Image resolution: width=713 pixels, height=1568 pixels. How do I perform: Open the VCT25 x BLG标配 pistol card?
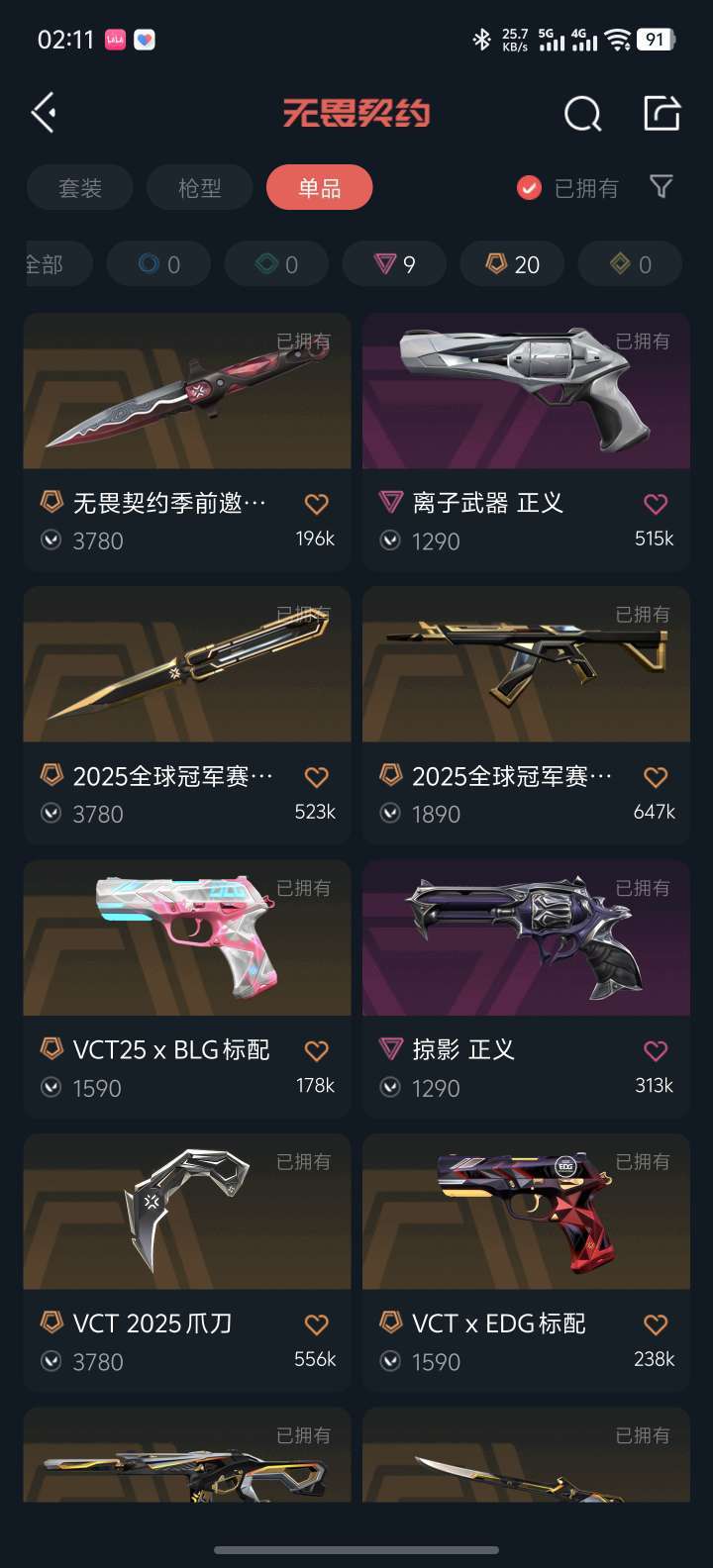(187, 940)
